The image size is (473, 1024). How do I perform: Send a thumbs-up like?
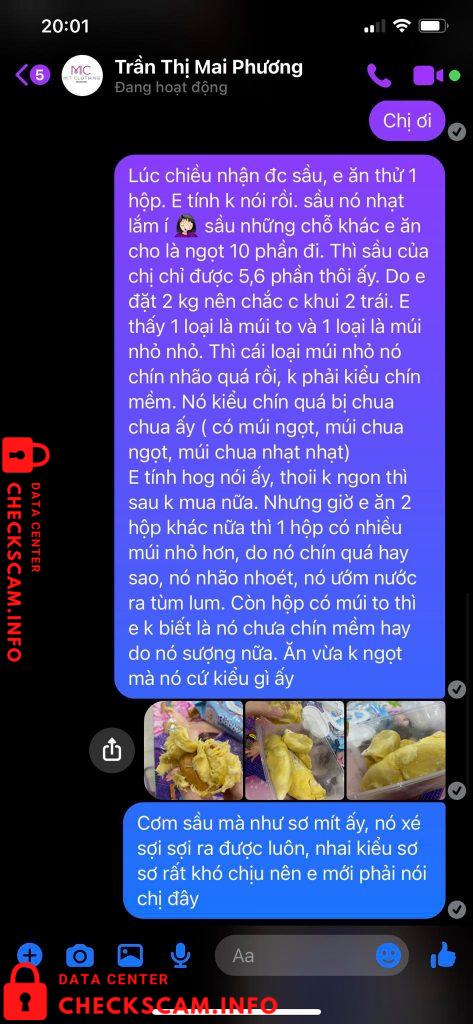tap(443, 955)
